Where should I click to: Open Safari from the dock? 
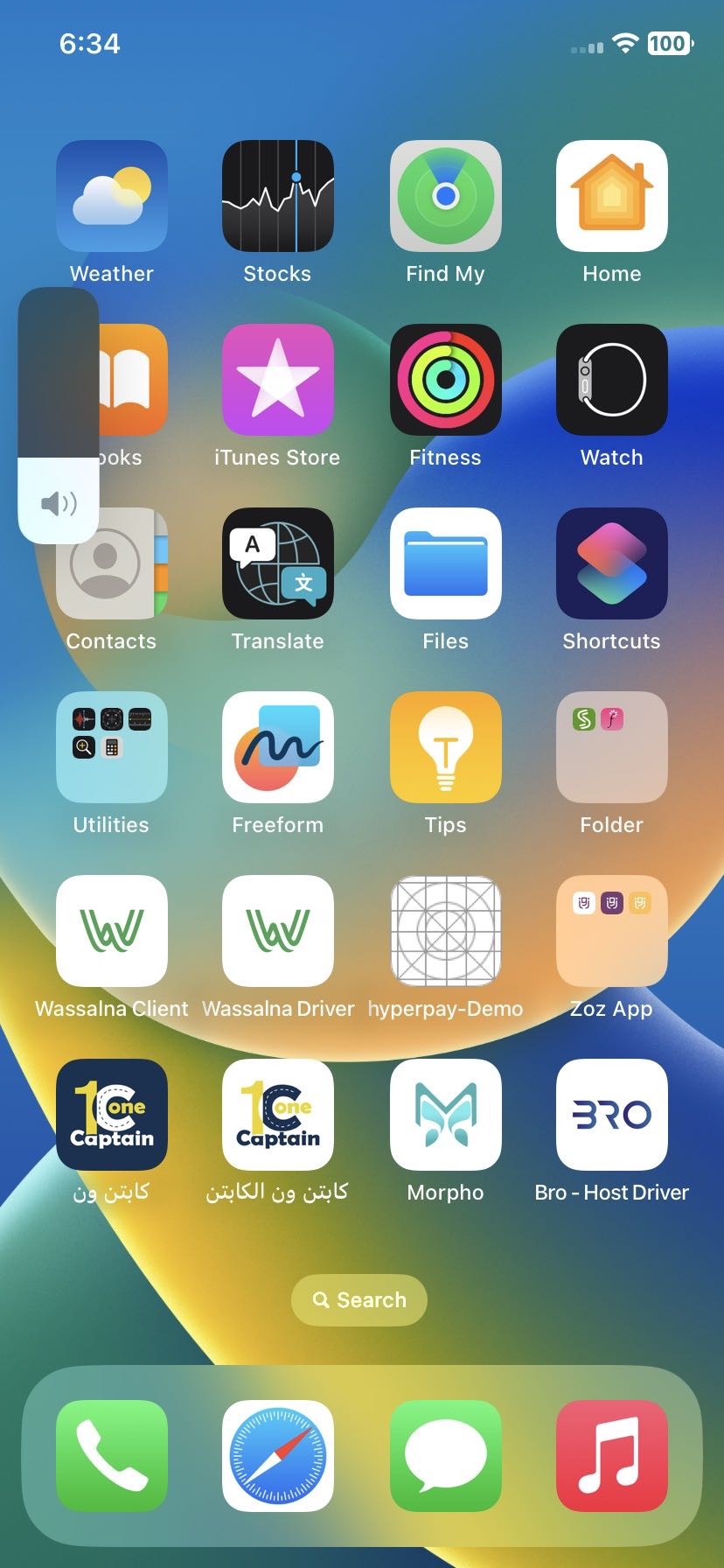pyautogui.click(x=278, y=1456)
